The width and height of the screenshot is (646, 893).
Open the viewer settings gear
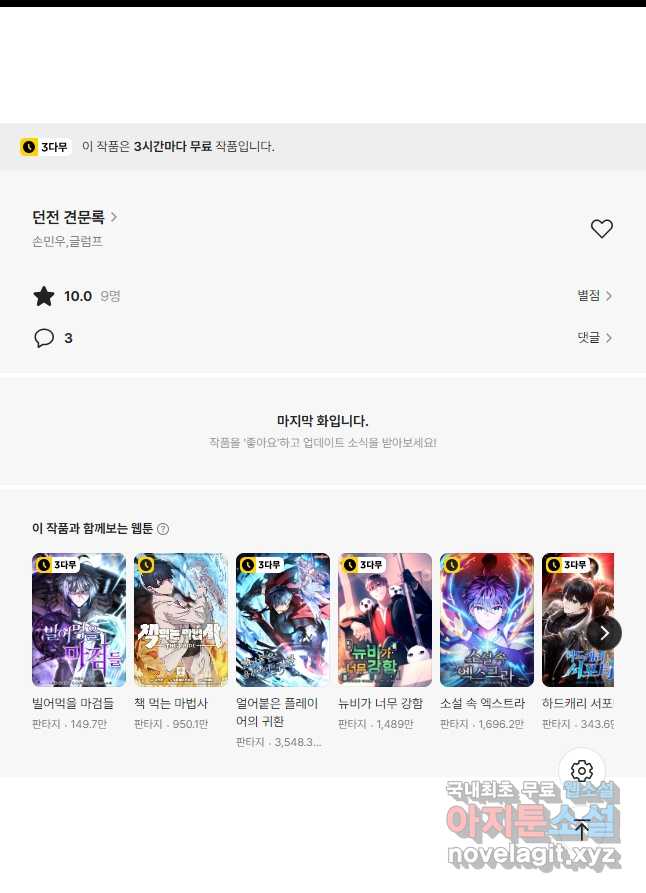[582, 771]
